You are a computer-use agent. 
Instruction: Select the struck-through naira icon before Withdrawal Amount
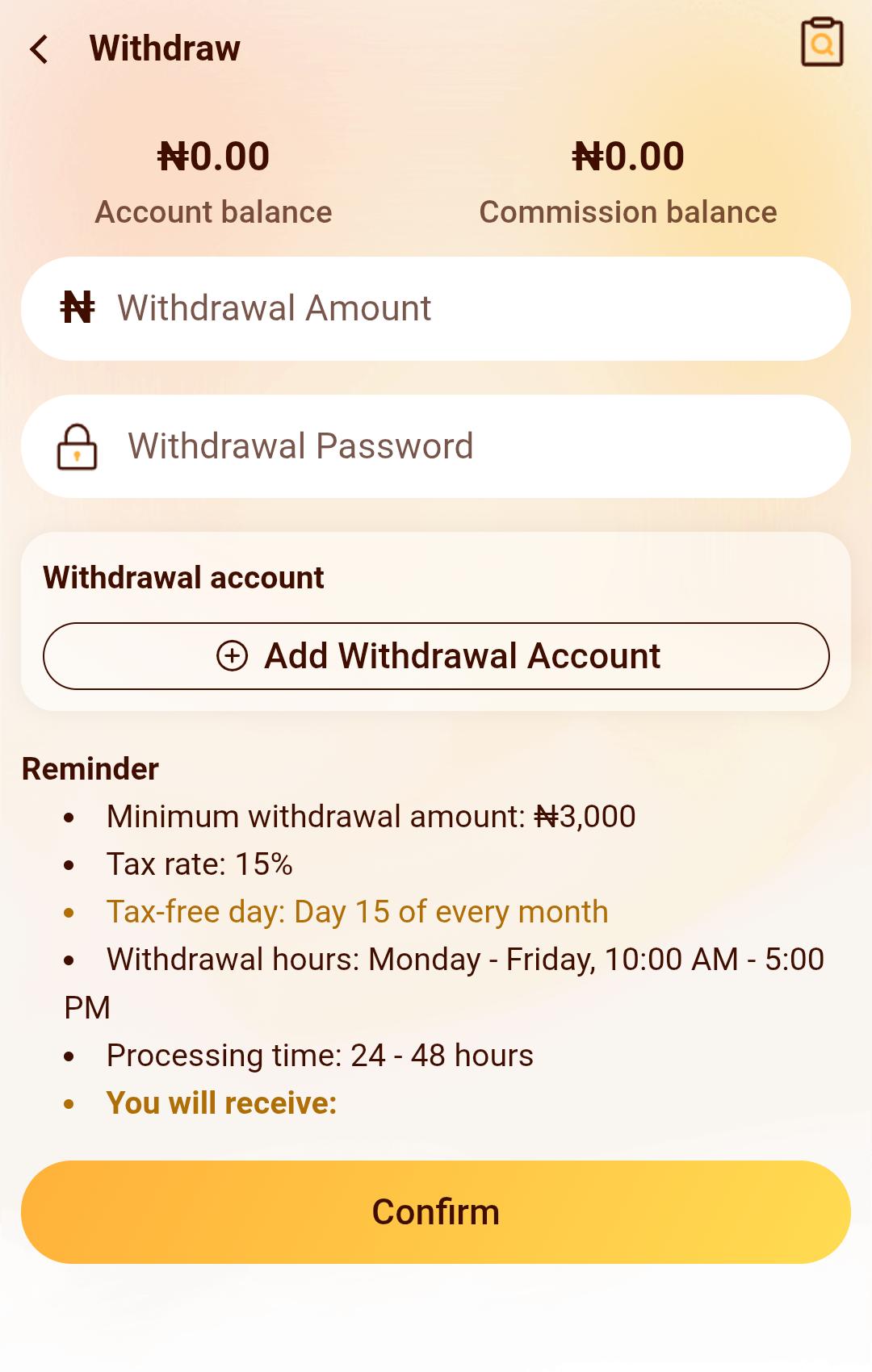click(x=78, y=307)
